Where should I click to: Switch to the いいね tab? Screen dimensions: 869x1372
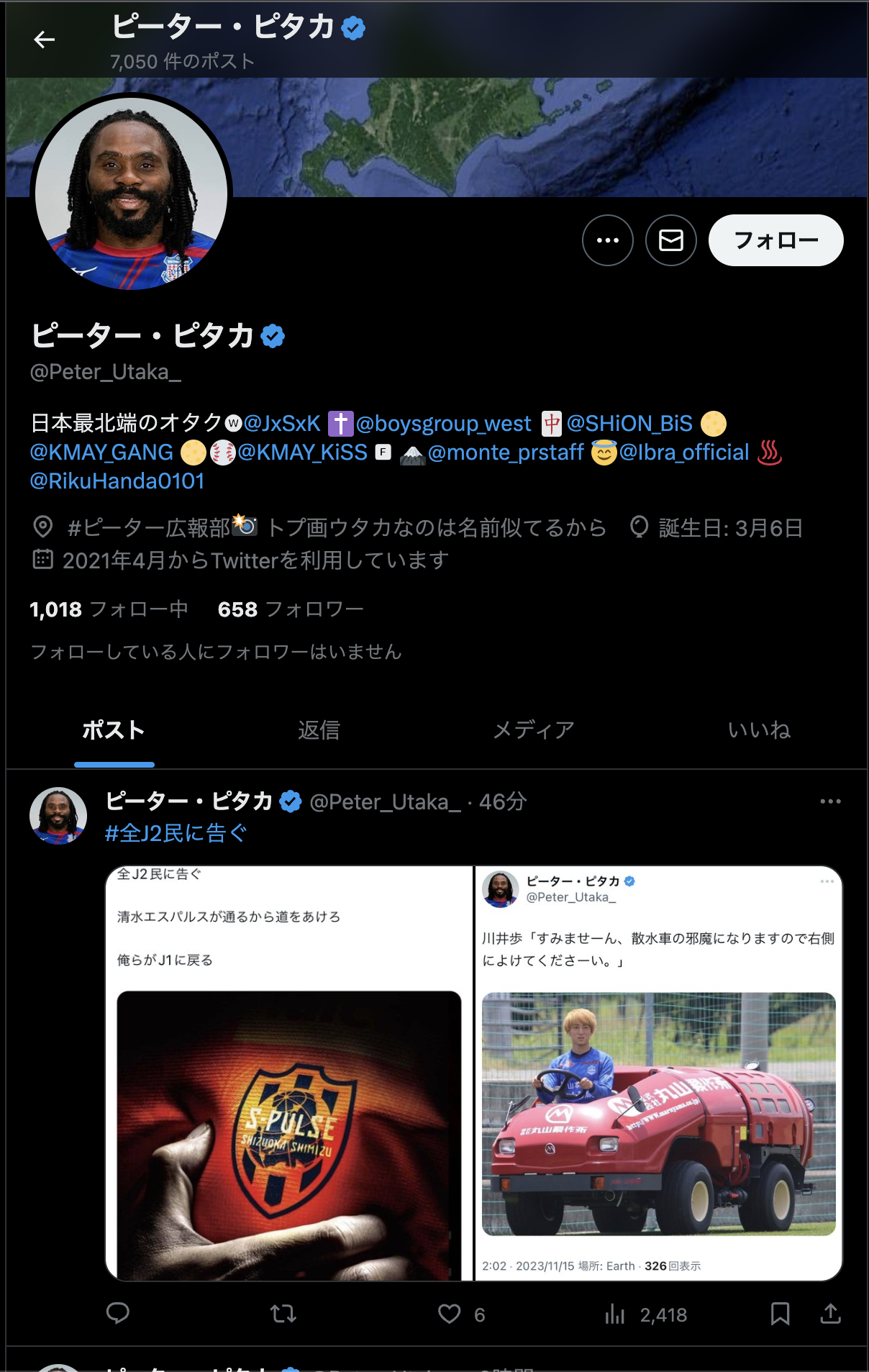click(x=759, y=730)
